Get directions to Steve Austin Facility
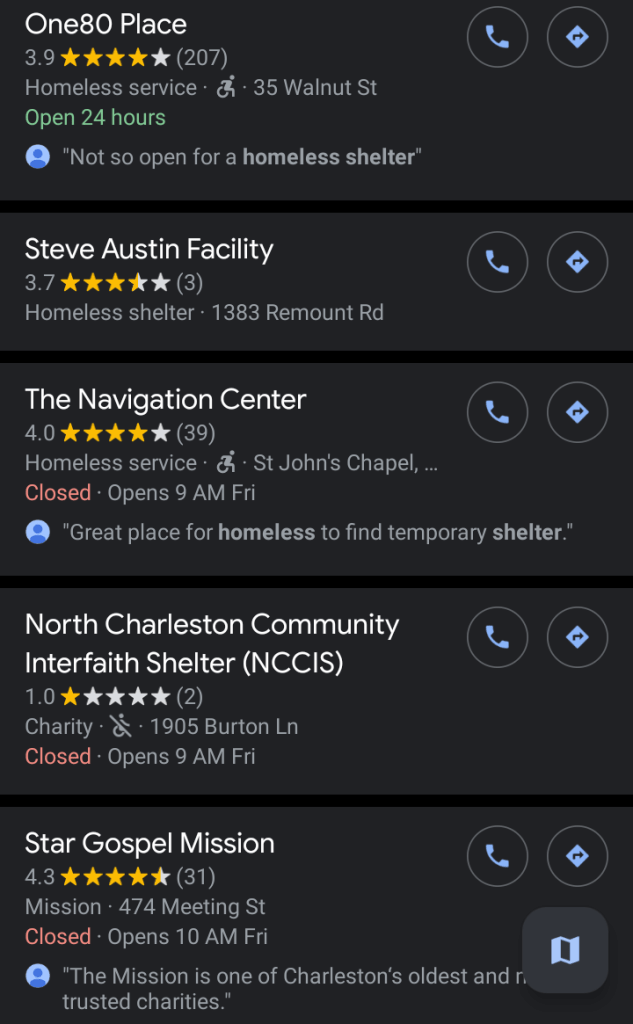 coord(577,262)
